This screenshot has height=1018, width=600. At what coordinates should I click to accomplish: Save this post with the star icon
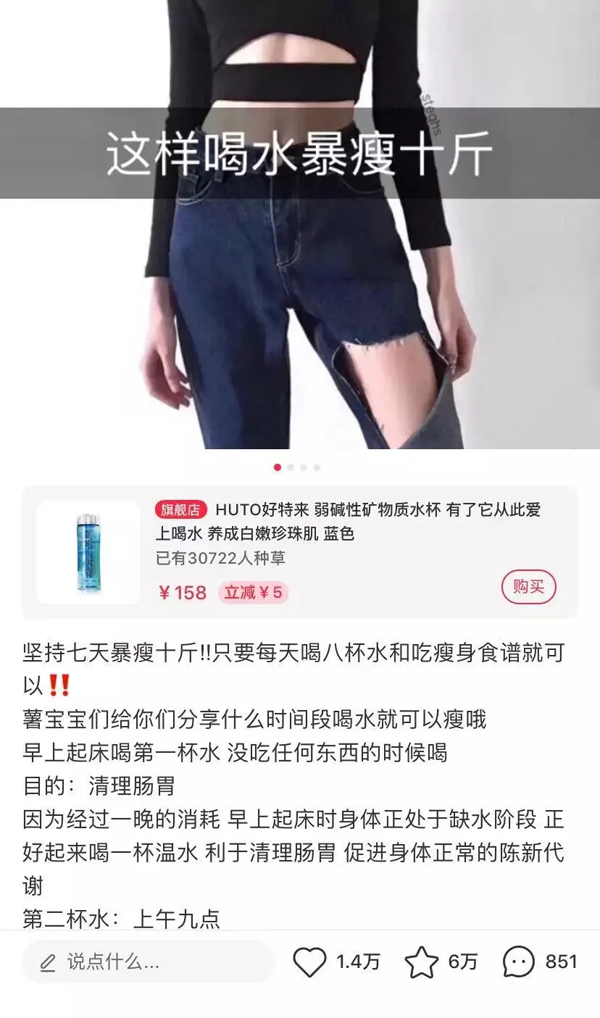[422, 962]
